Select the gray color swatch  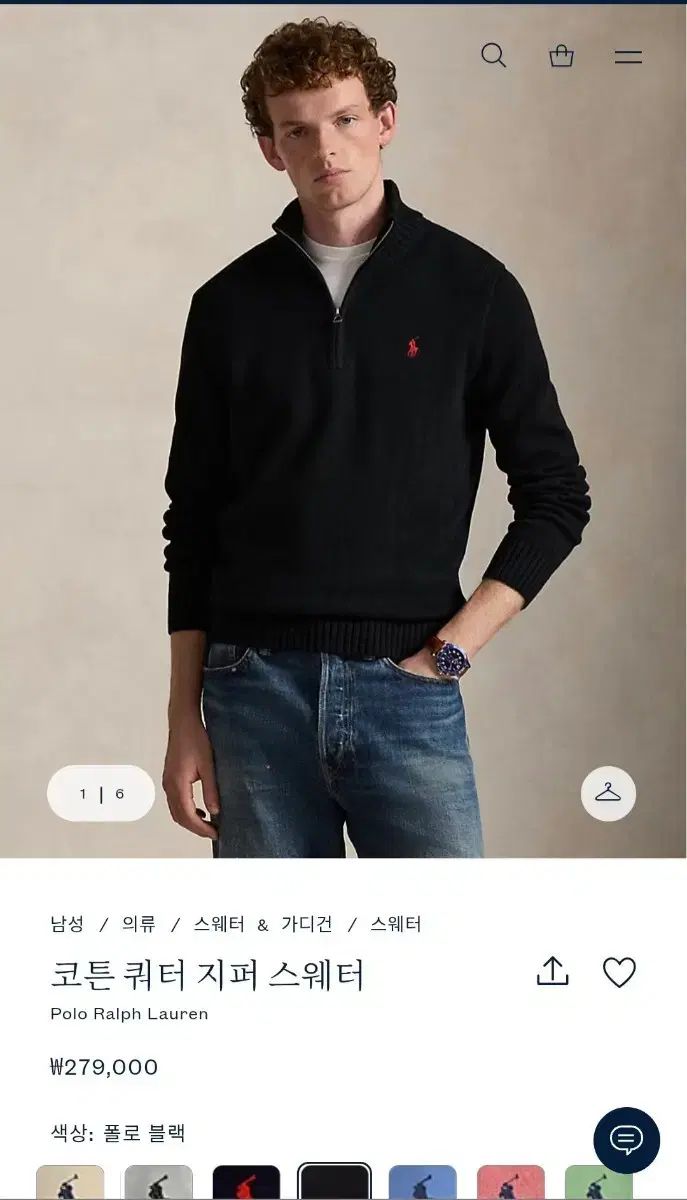click(158, 1183)
